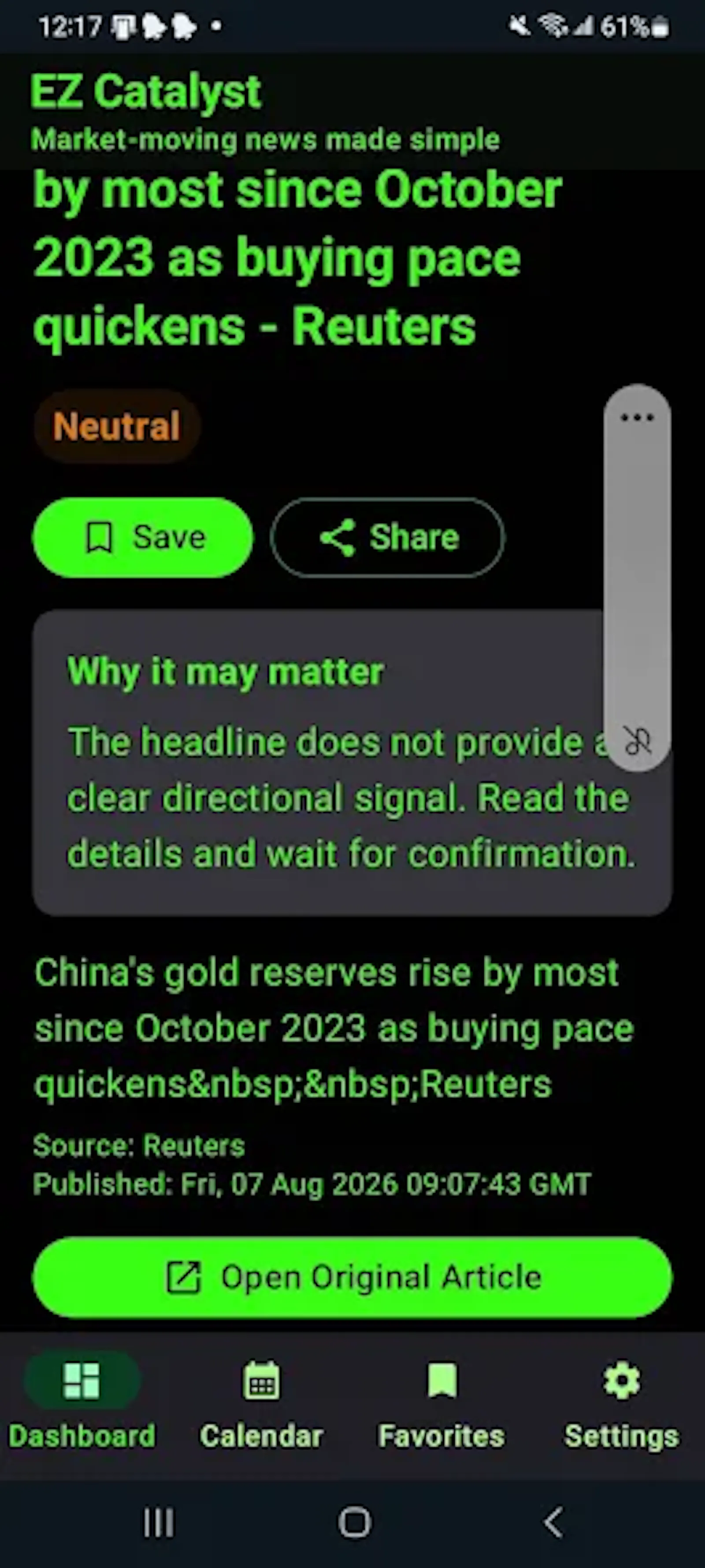The height and width of the screenshot is (1568, 705).
Task: Switch to the Dashboard tab
Action: [82, 1405]
